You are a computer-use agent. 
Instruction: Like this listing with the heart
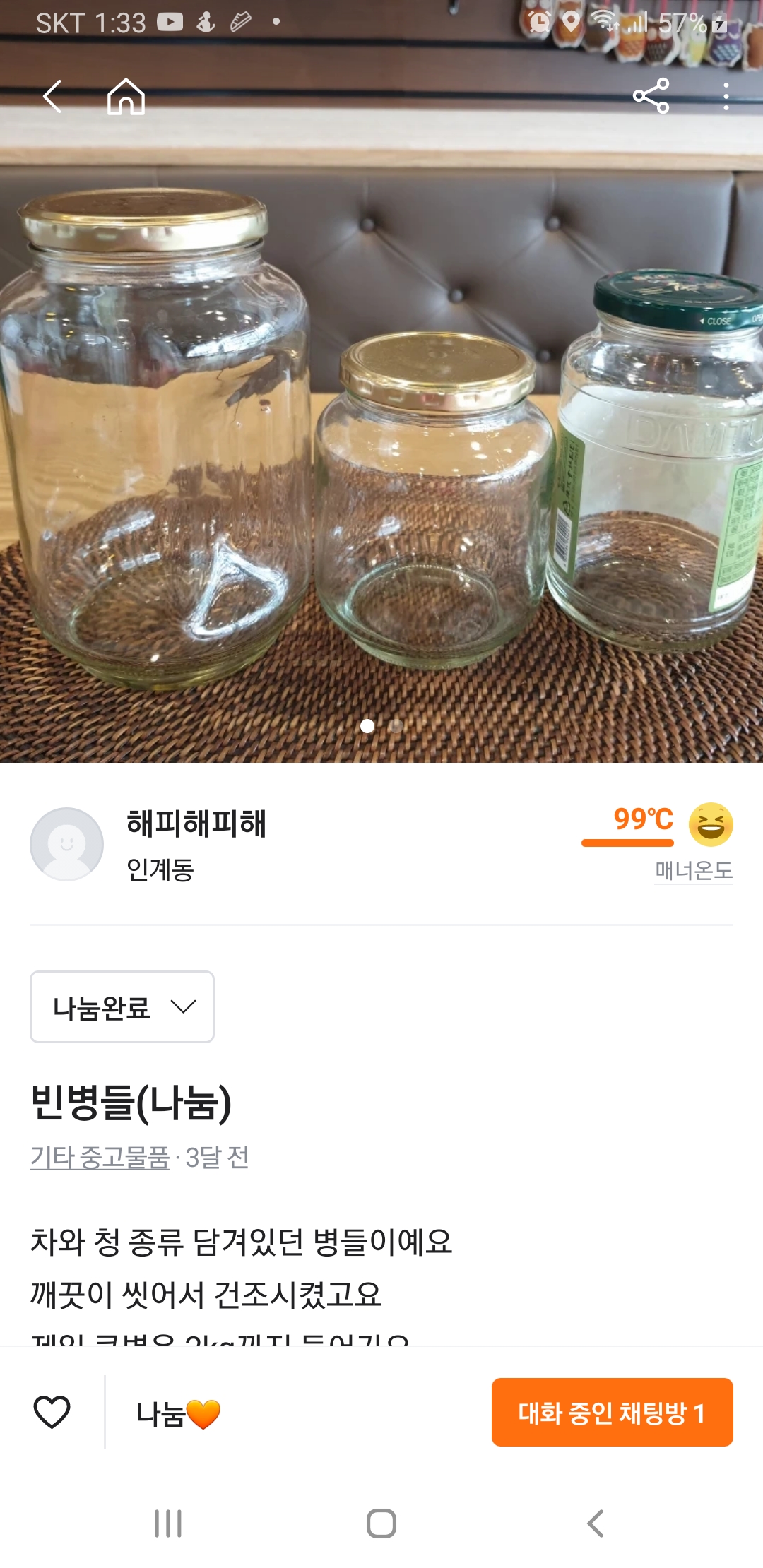pos(52,1413)
